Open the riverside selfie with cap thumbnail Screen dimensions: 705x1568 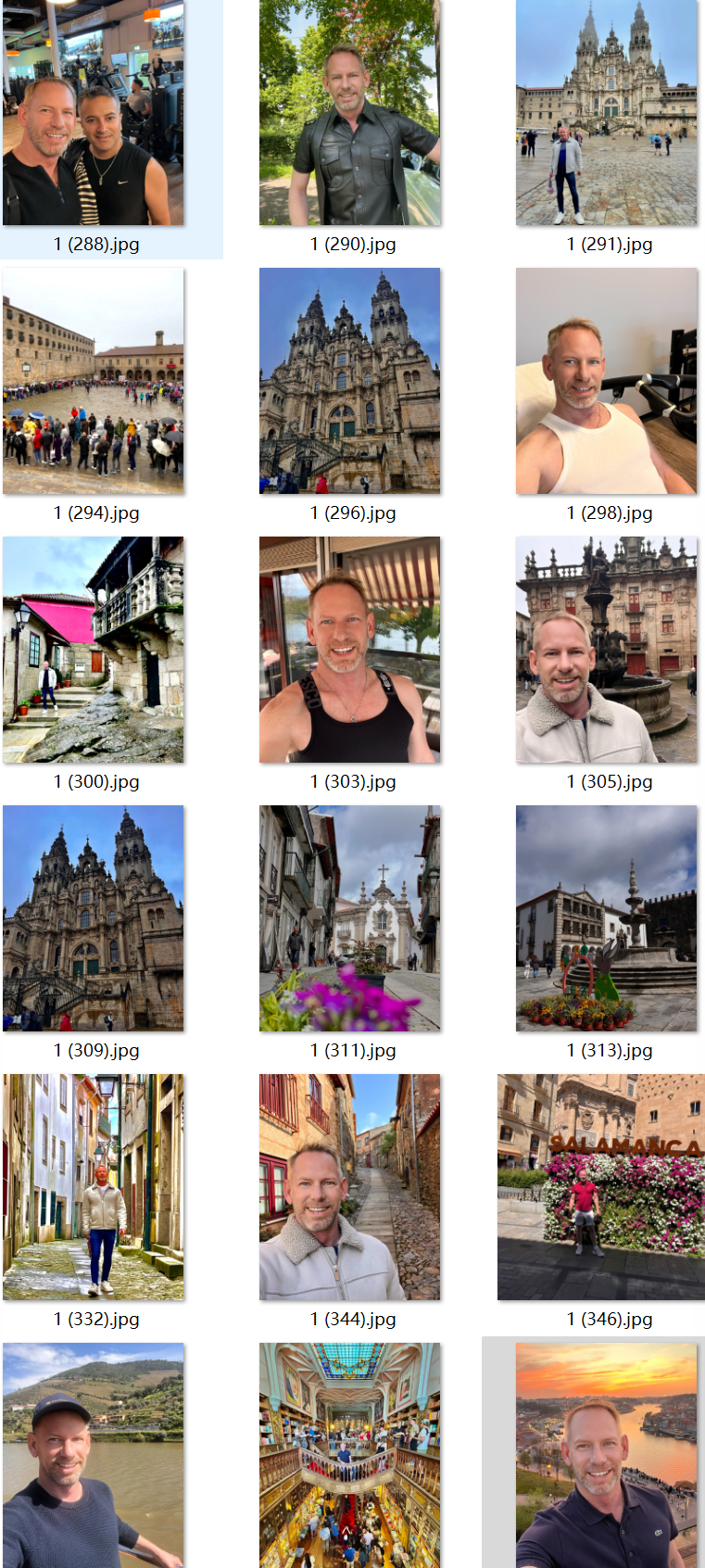coord(93,1455)
